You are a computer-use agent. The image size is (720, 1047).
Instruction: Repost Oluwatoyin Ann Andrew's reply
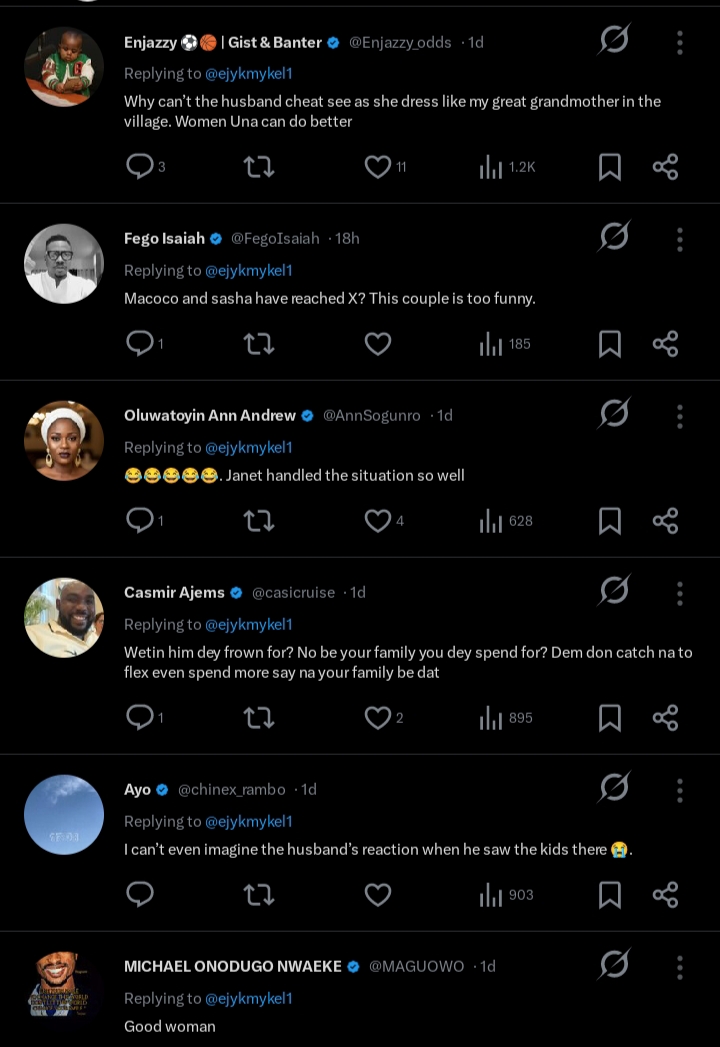point(259,521)
